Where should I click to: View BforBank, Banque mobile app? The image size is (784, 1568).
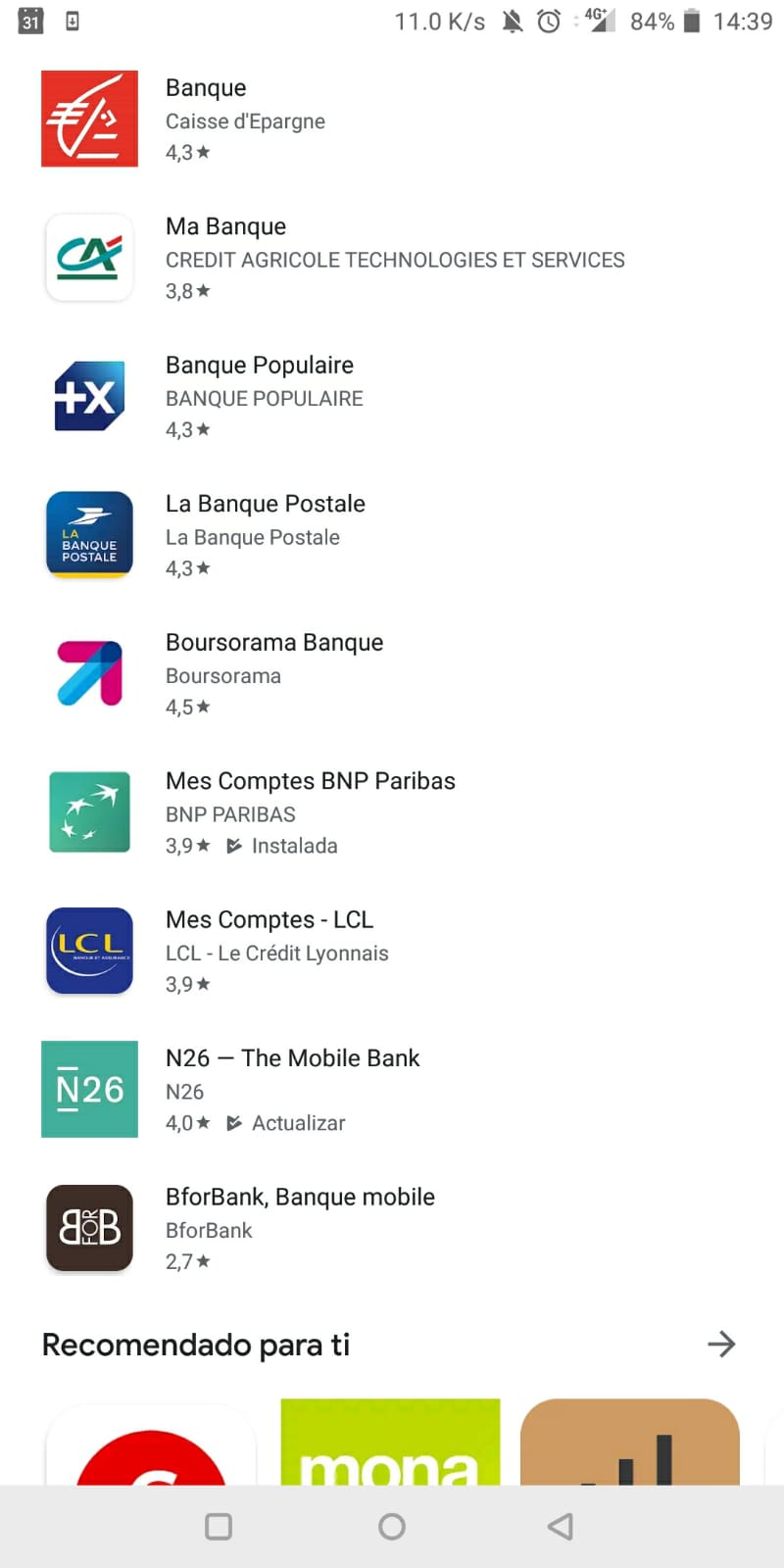(x=392, y=1228)
